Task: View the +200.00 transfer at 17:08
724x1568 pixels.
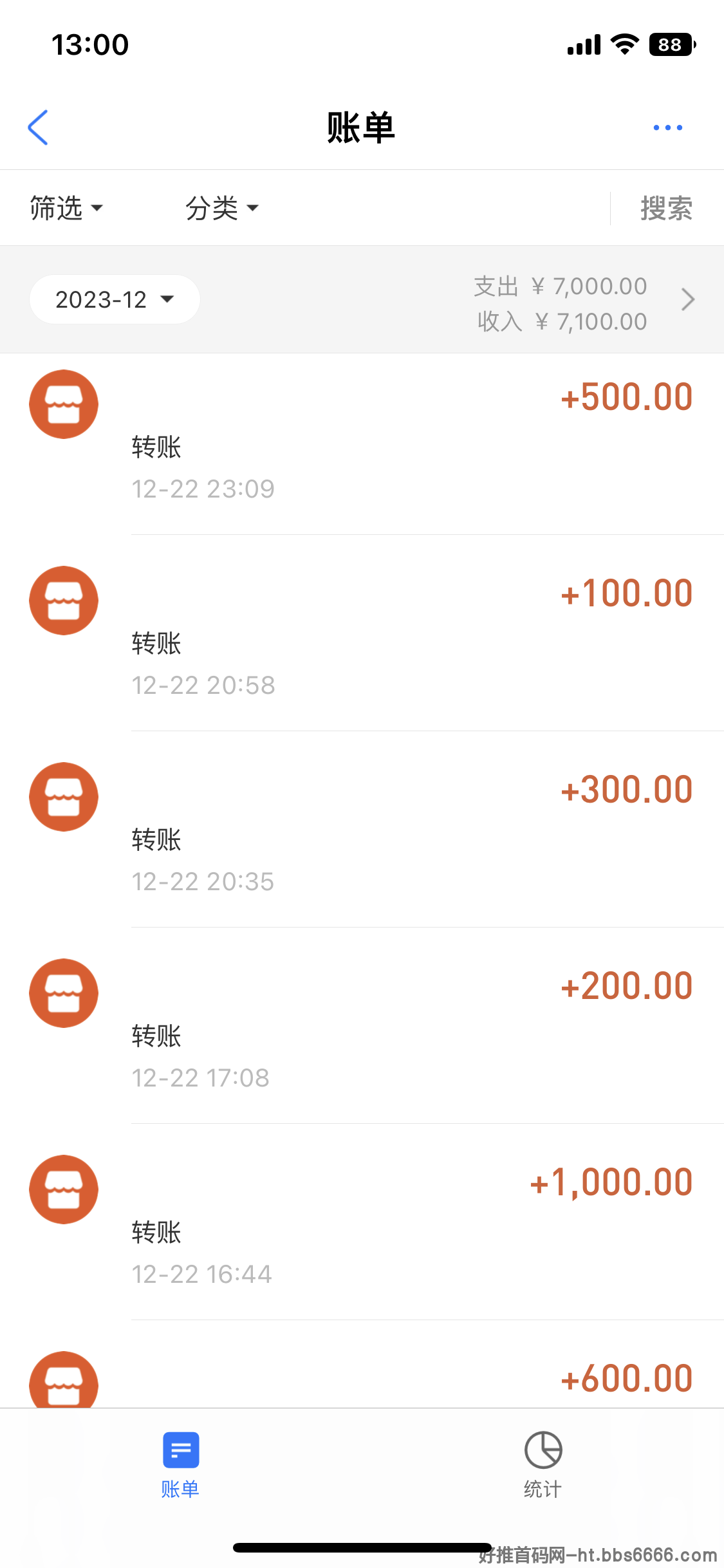Action: tap(362, 1025)
